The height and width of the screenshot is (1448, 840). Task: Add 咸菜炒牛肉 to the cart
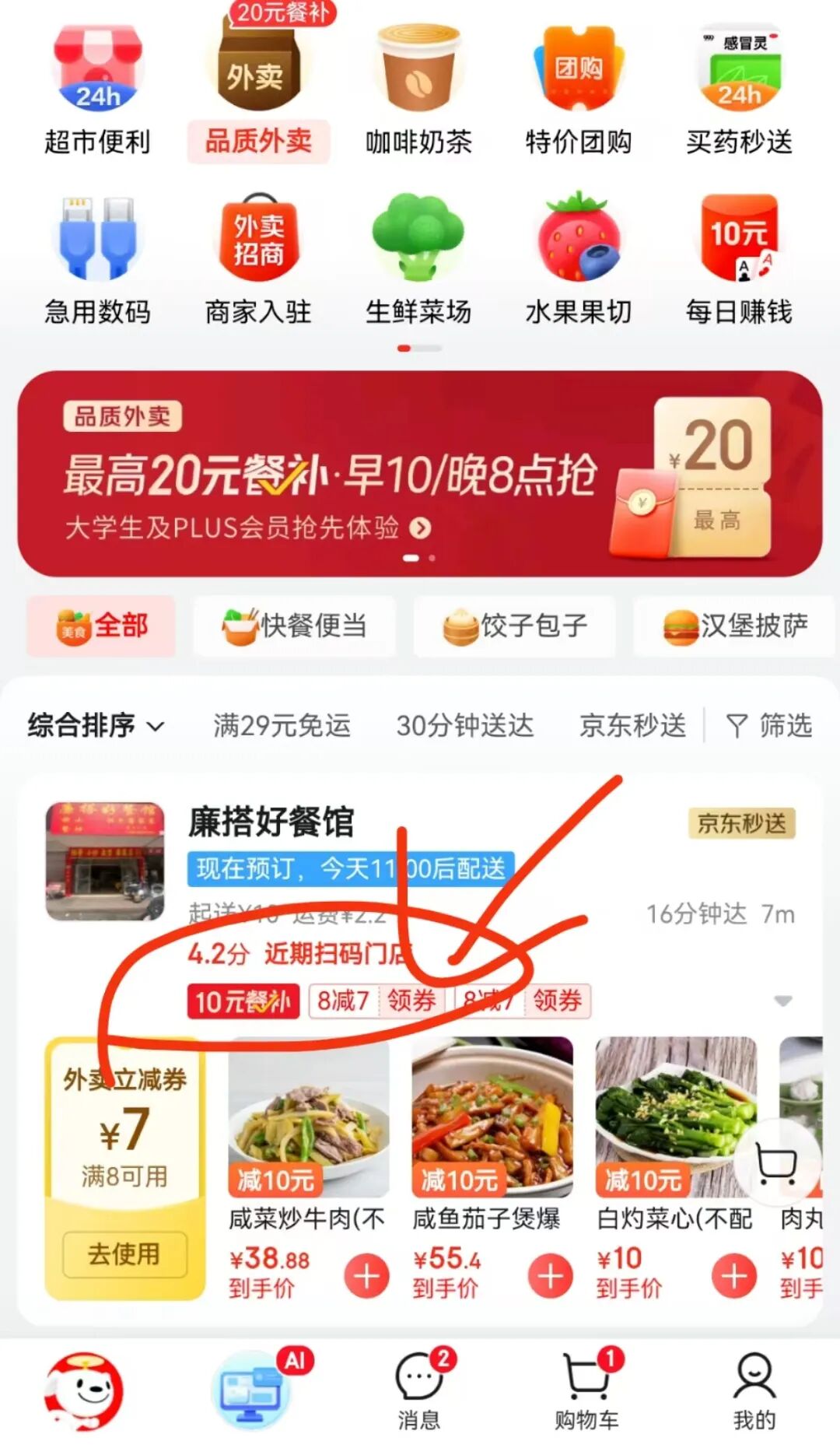point(366,1276)
